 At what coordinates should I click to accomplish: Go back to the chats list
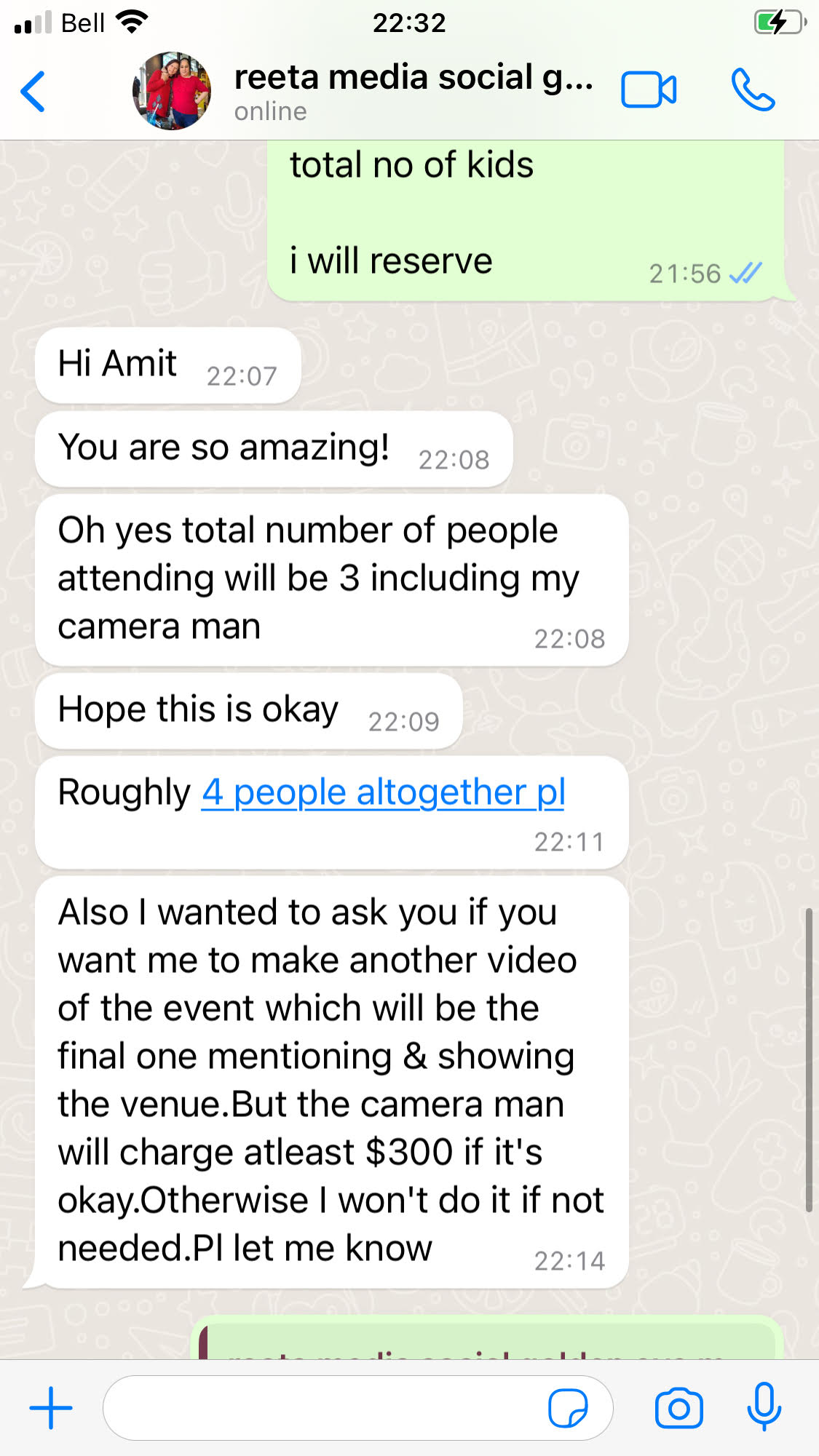click(33, 92)
